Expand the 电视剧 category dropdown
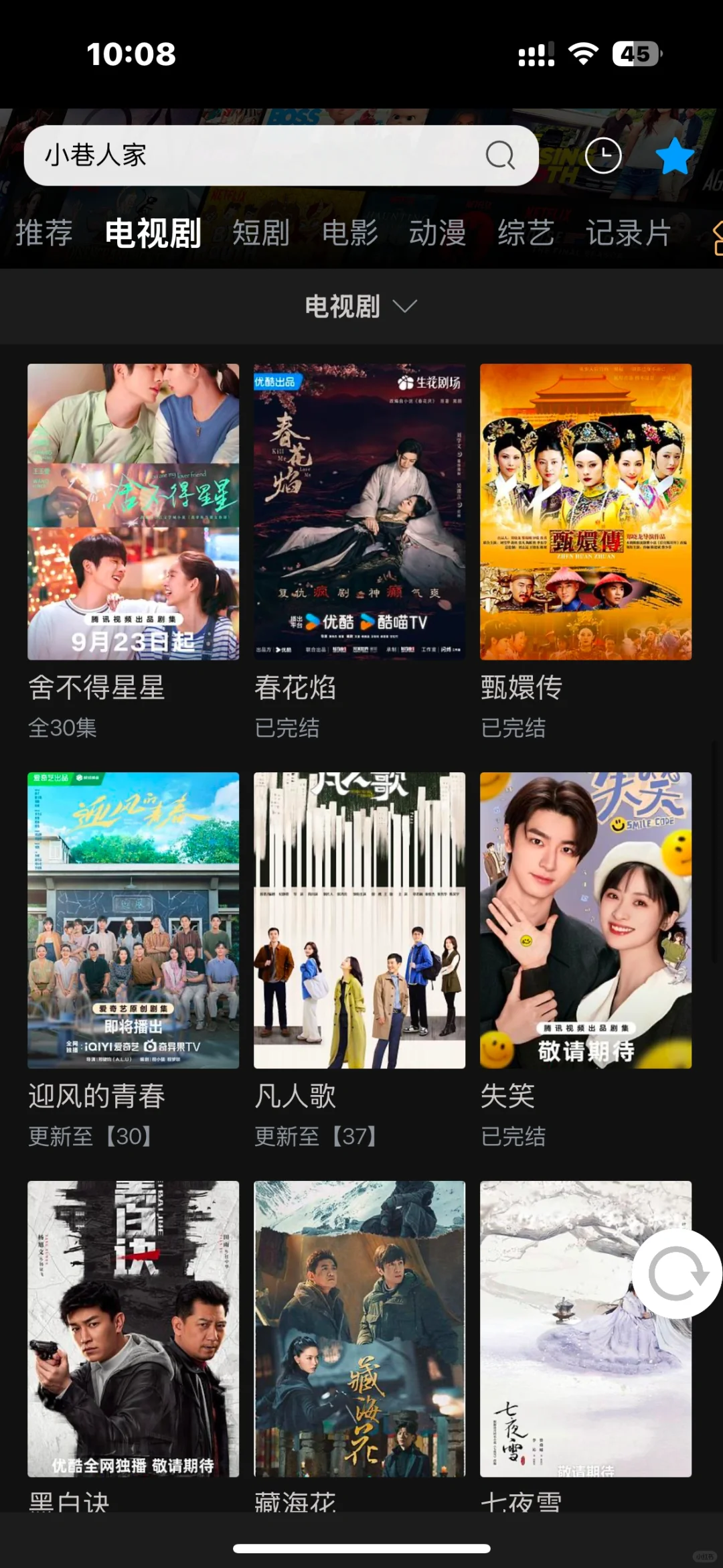Image resolution: width=723 pixels, height=1568 pixels. click(x=361, y=307)
